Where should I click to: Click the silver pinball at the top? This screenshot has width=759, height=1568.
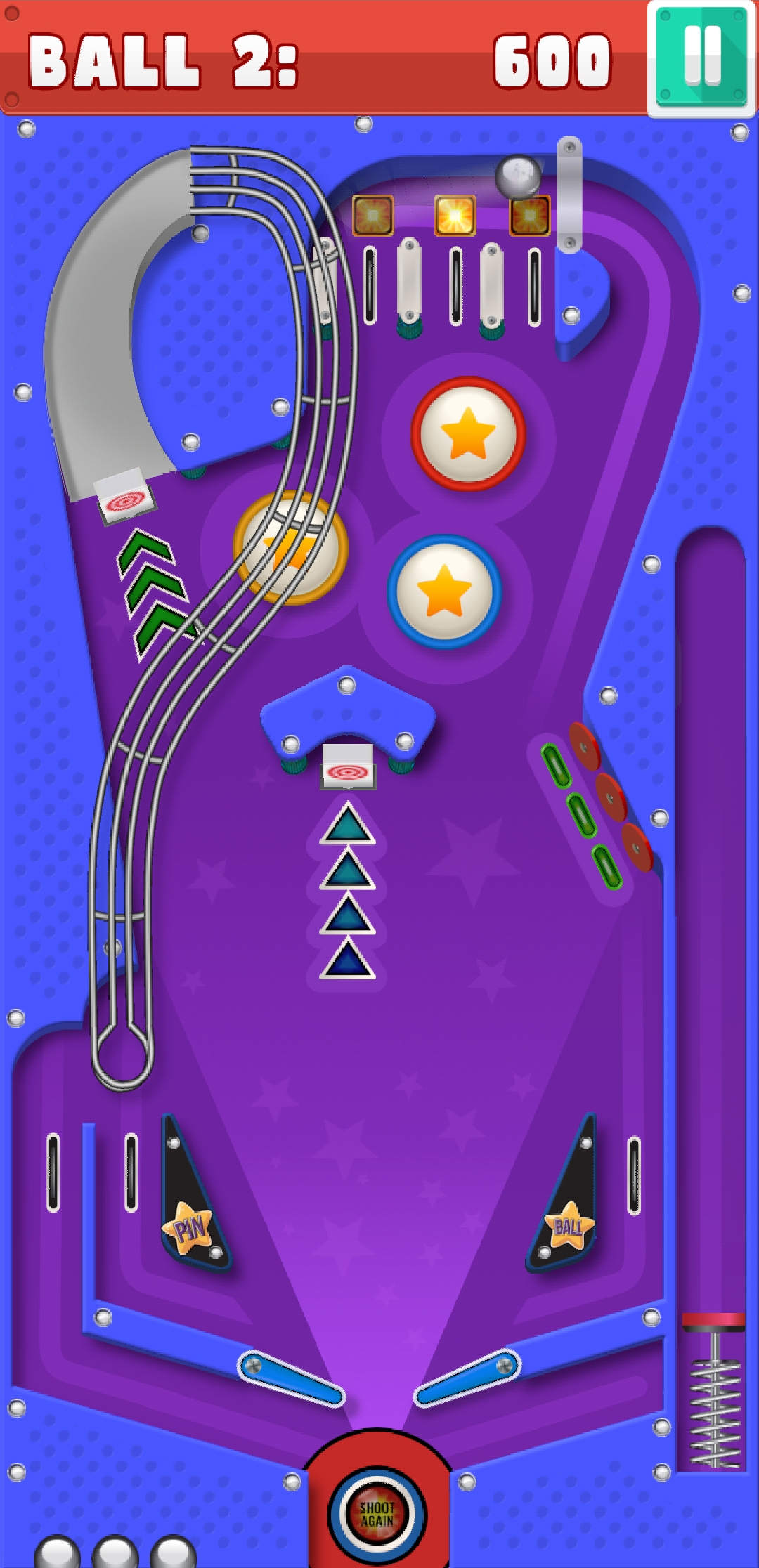click(x=518, y=176)
